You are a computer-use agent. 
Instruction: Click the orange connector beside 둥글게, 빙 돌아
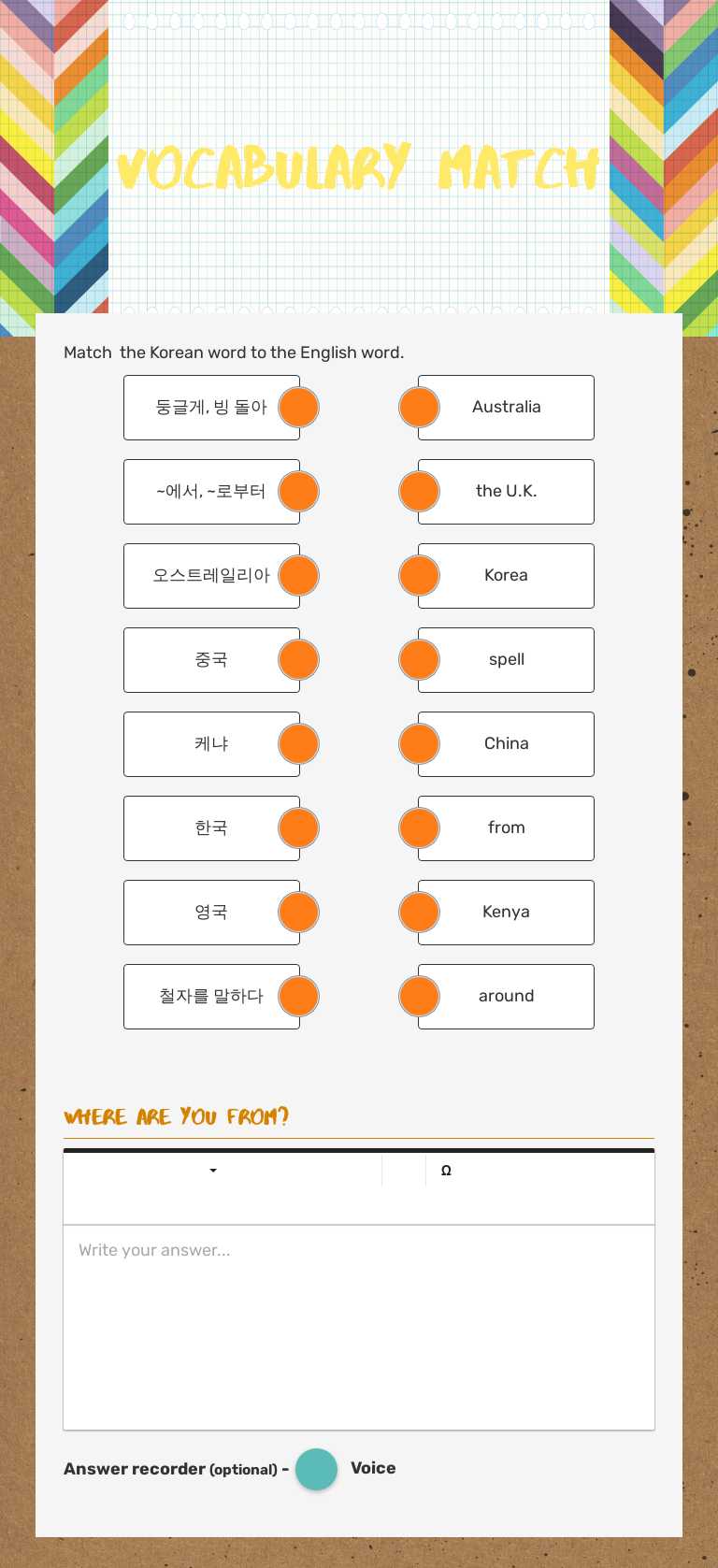[298, 407]
